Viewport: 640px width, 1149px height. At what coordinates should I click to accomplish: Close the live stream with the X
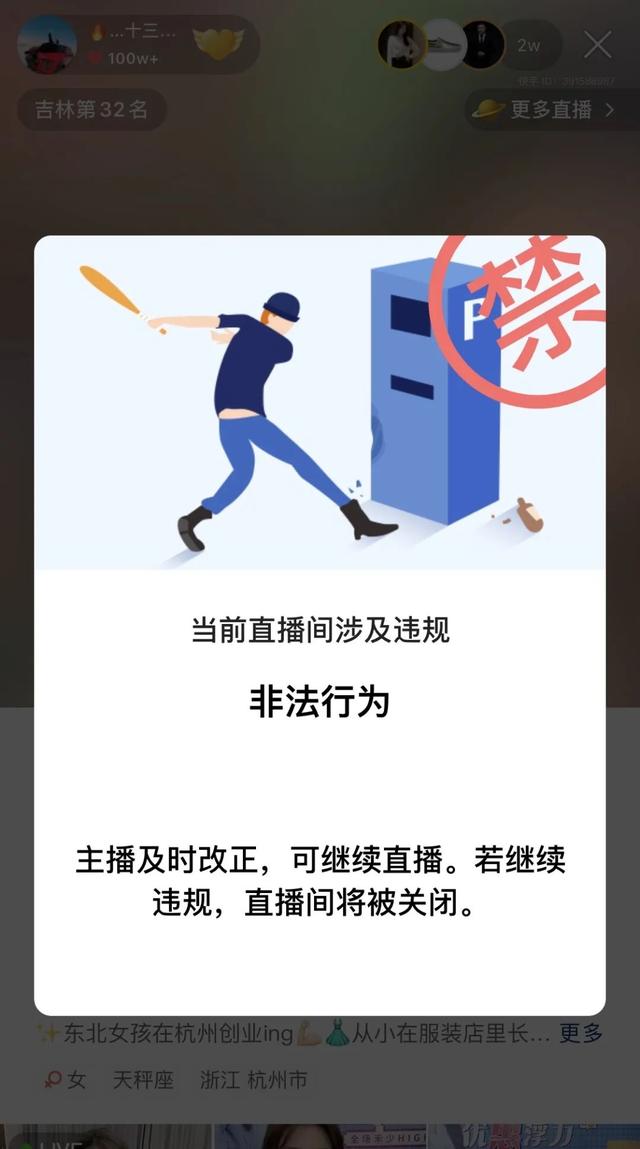pos(597,45)
